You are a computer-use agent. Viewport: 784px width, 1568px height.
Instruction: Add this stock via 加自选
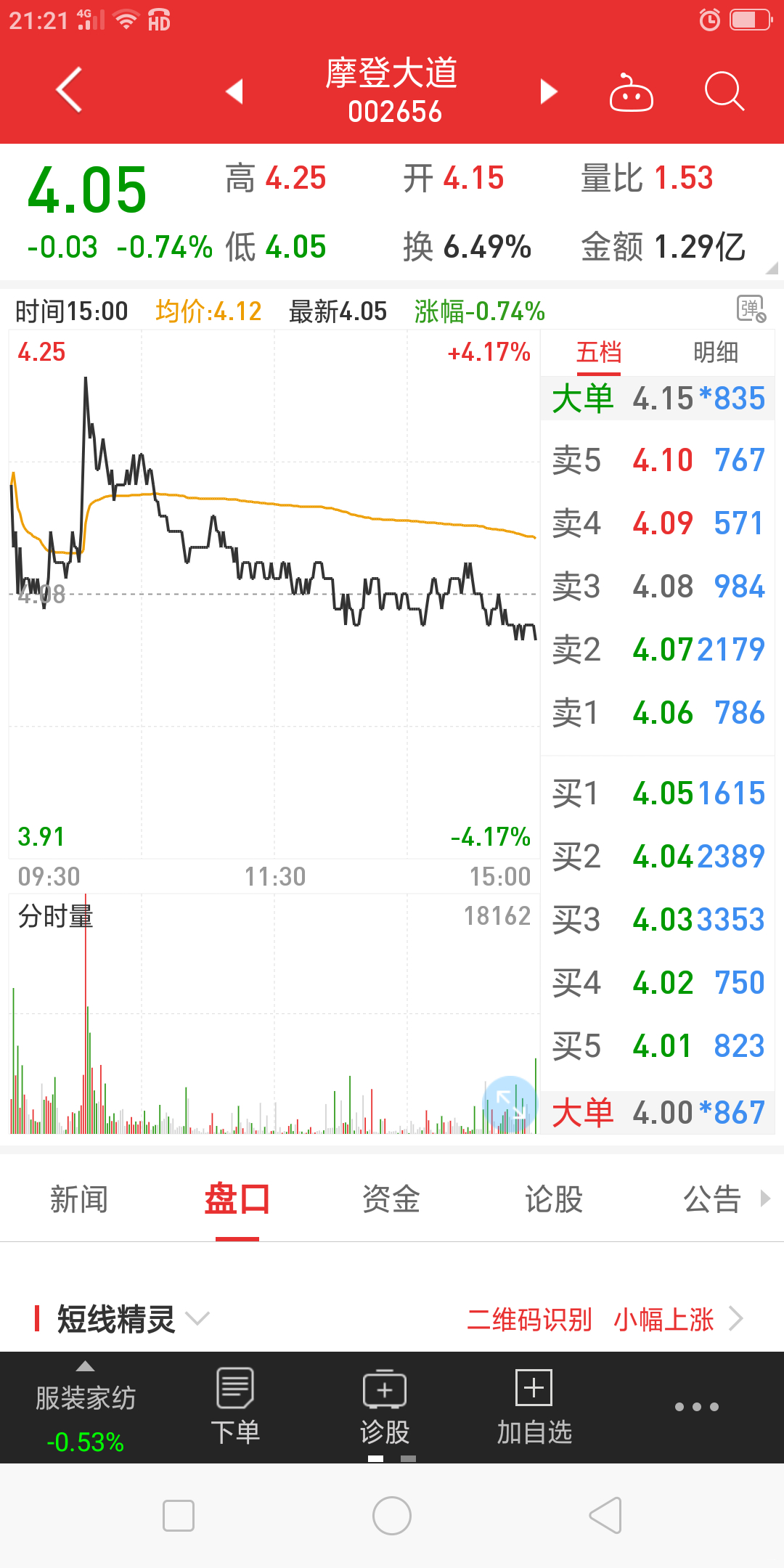coord(534,1407)
